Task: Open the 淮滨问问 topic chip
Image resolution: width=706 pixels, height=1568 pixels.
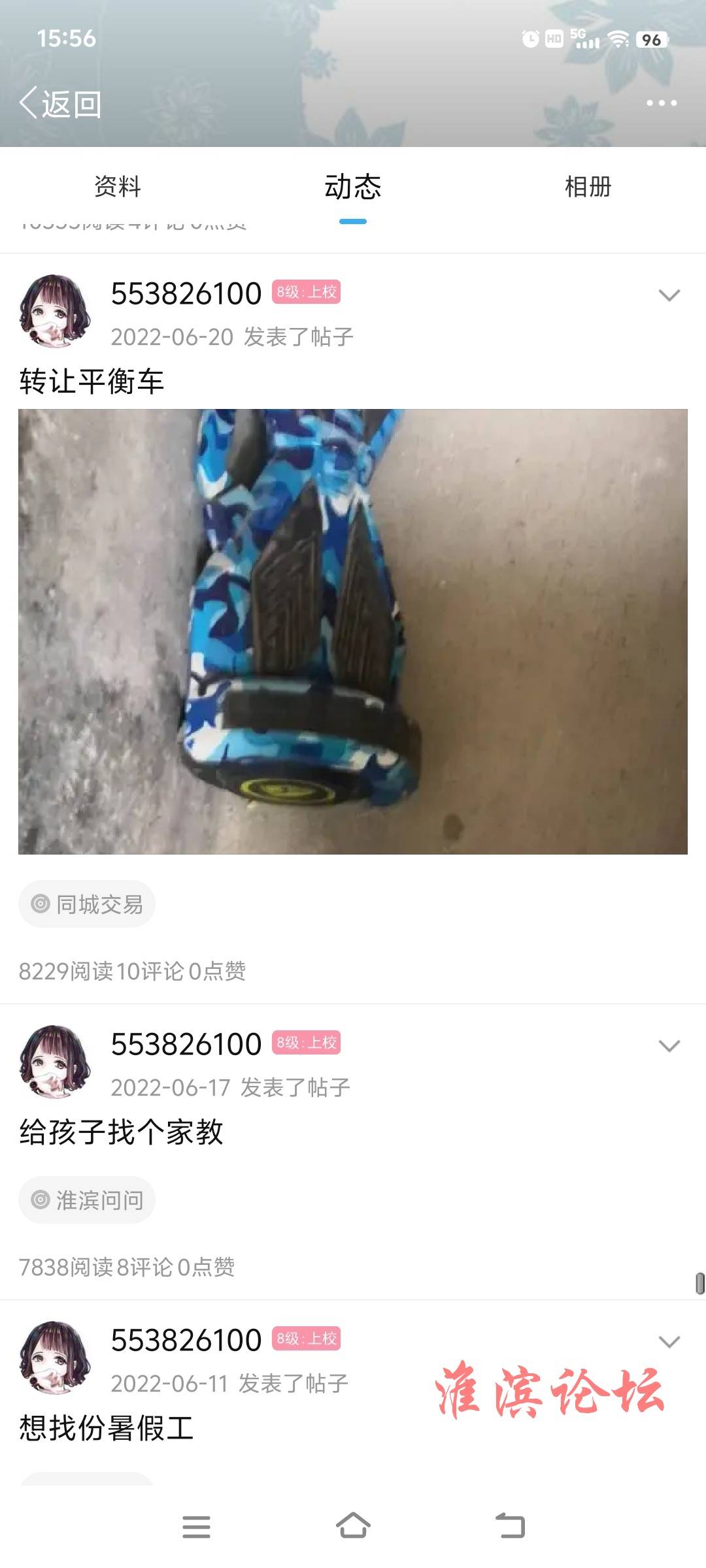Action: pos(87,1200)
